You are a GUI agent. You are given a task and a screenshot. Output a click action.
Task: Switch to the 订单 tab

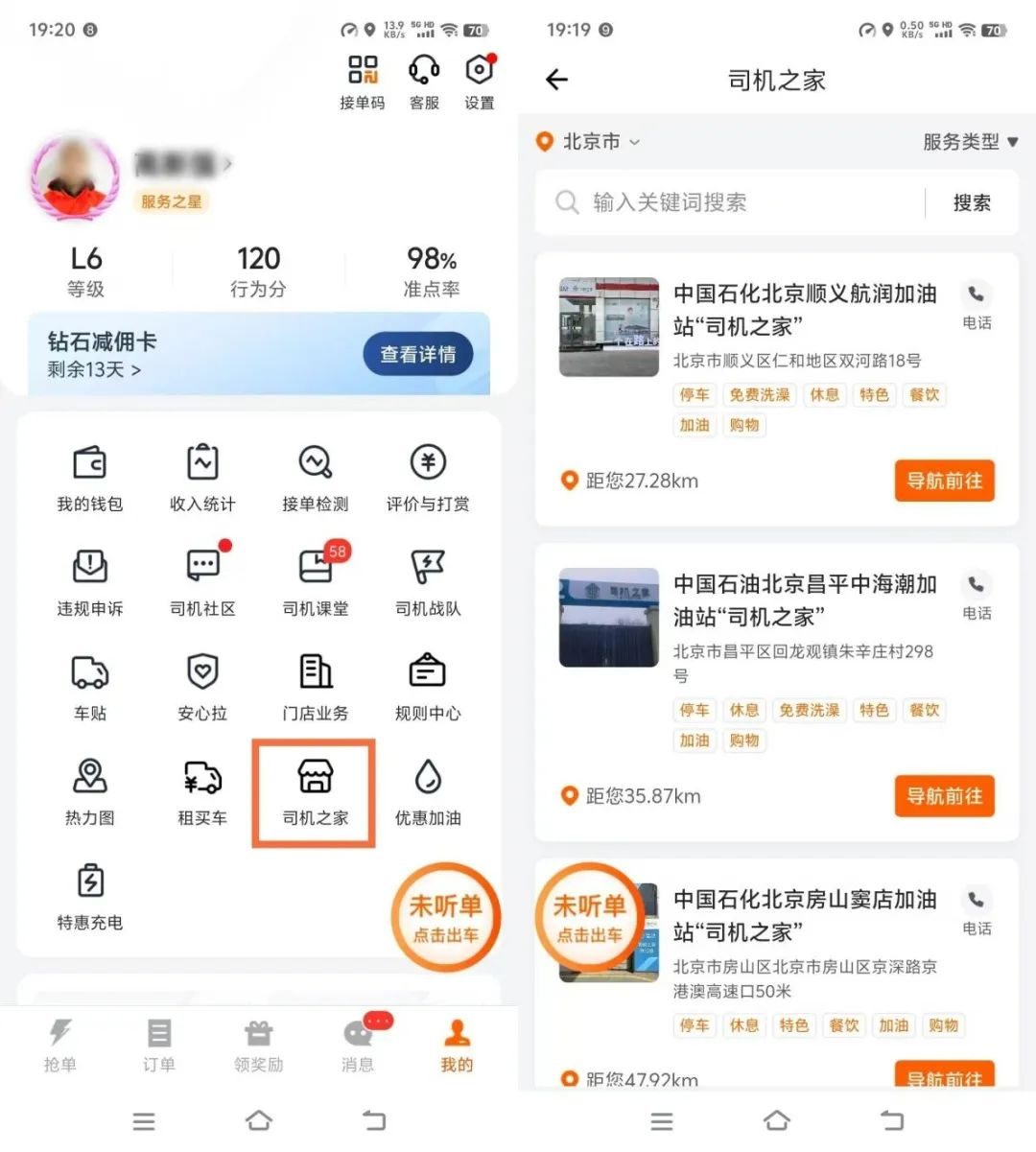159,1045
